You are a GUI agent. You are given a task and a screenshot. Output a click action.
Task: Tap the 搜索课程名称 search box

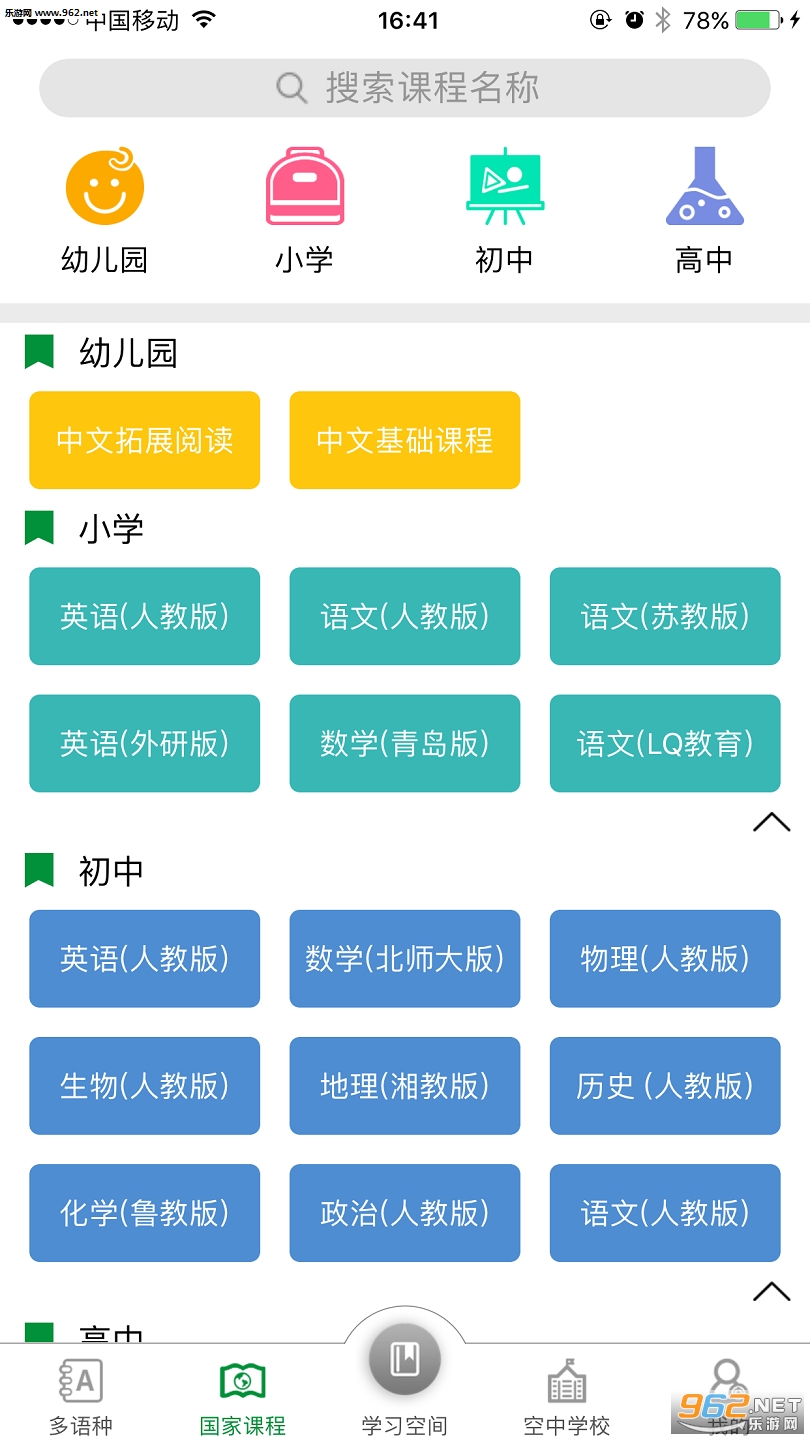click(x=405, y=88)
